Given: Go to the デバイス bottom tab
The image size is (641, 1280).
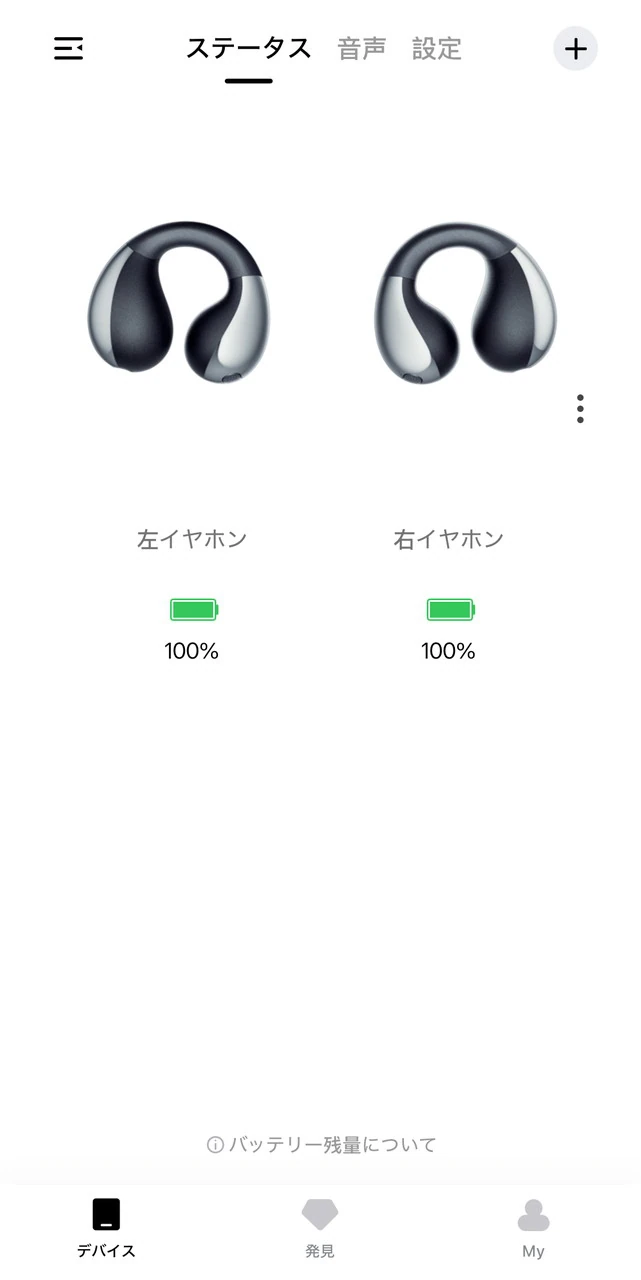Looking at the screenshot, I should (106, 1228).
